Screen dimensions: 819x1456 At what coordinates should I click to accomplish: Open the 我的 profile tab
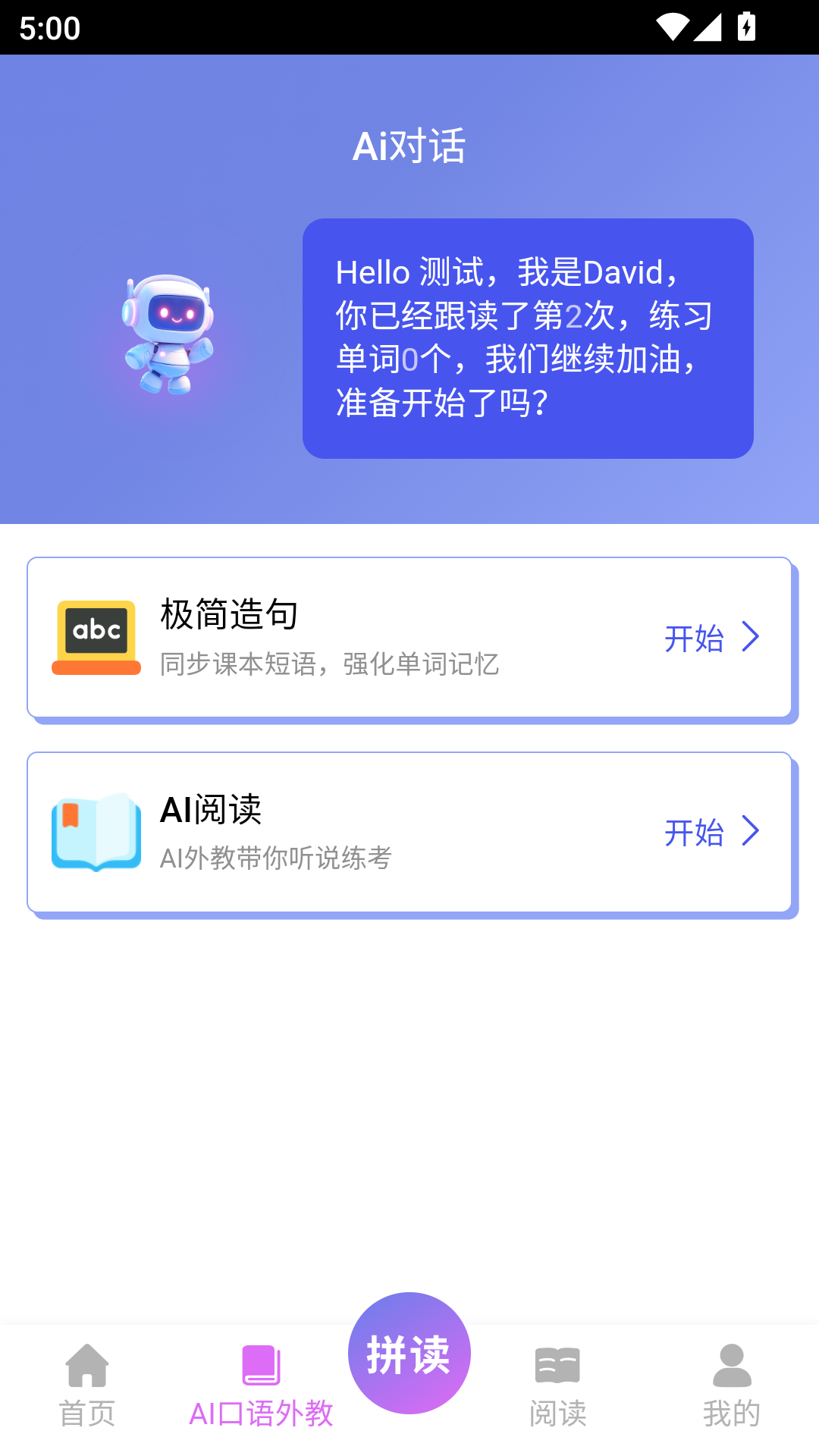pos(731,1385)
